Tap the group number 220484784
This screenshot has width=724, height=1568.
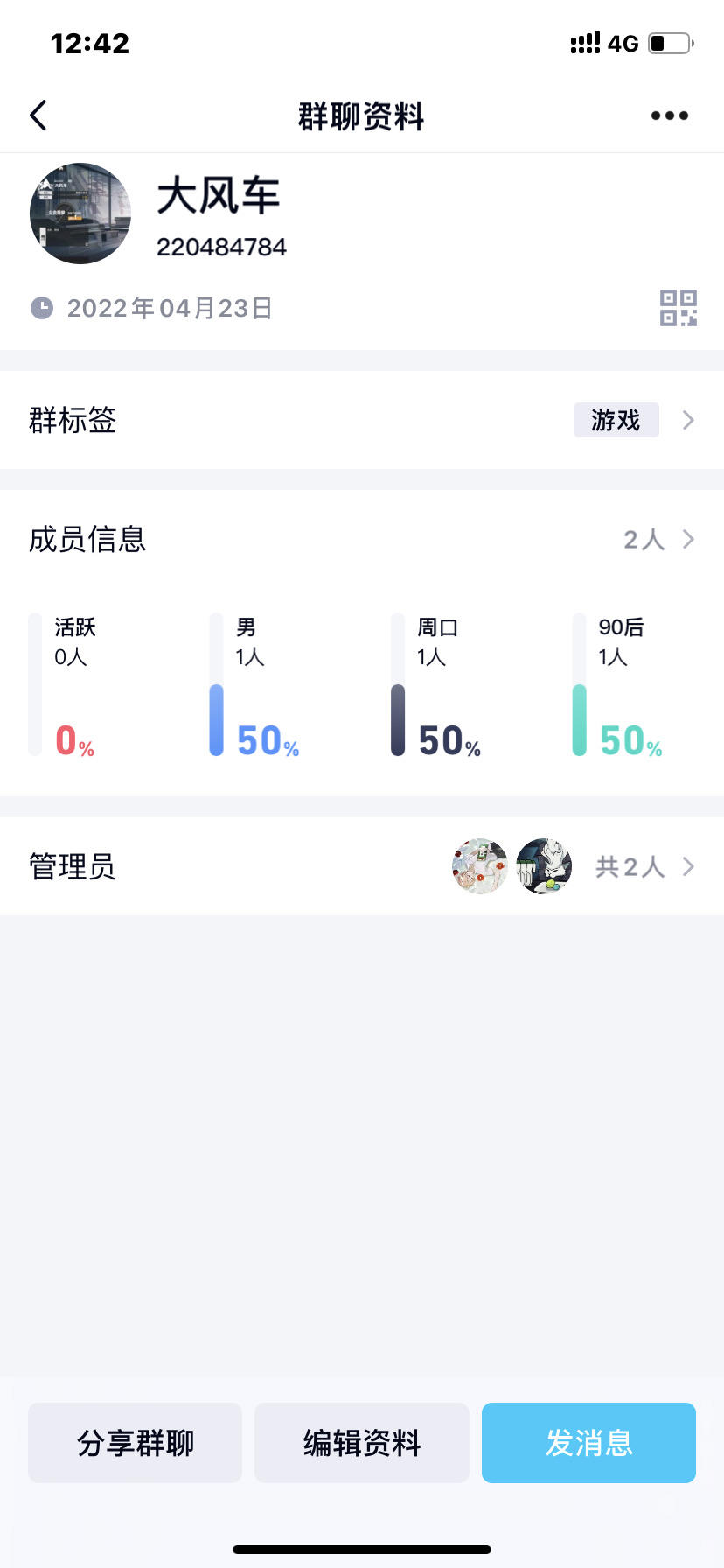(x=221, y=247)
